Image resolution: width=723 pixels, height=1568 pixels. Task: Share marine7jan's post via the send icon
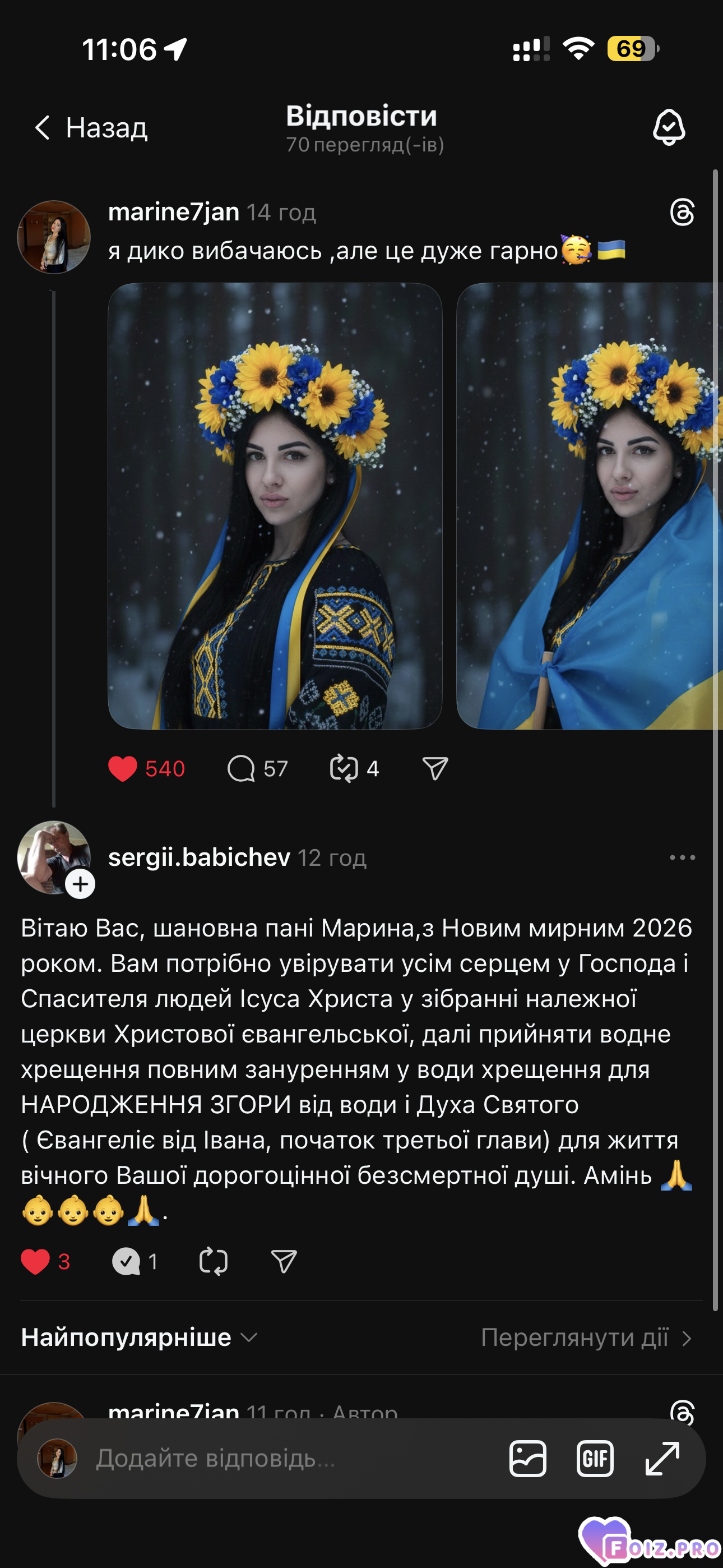point(435,769)
